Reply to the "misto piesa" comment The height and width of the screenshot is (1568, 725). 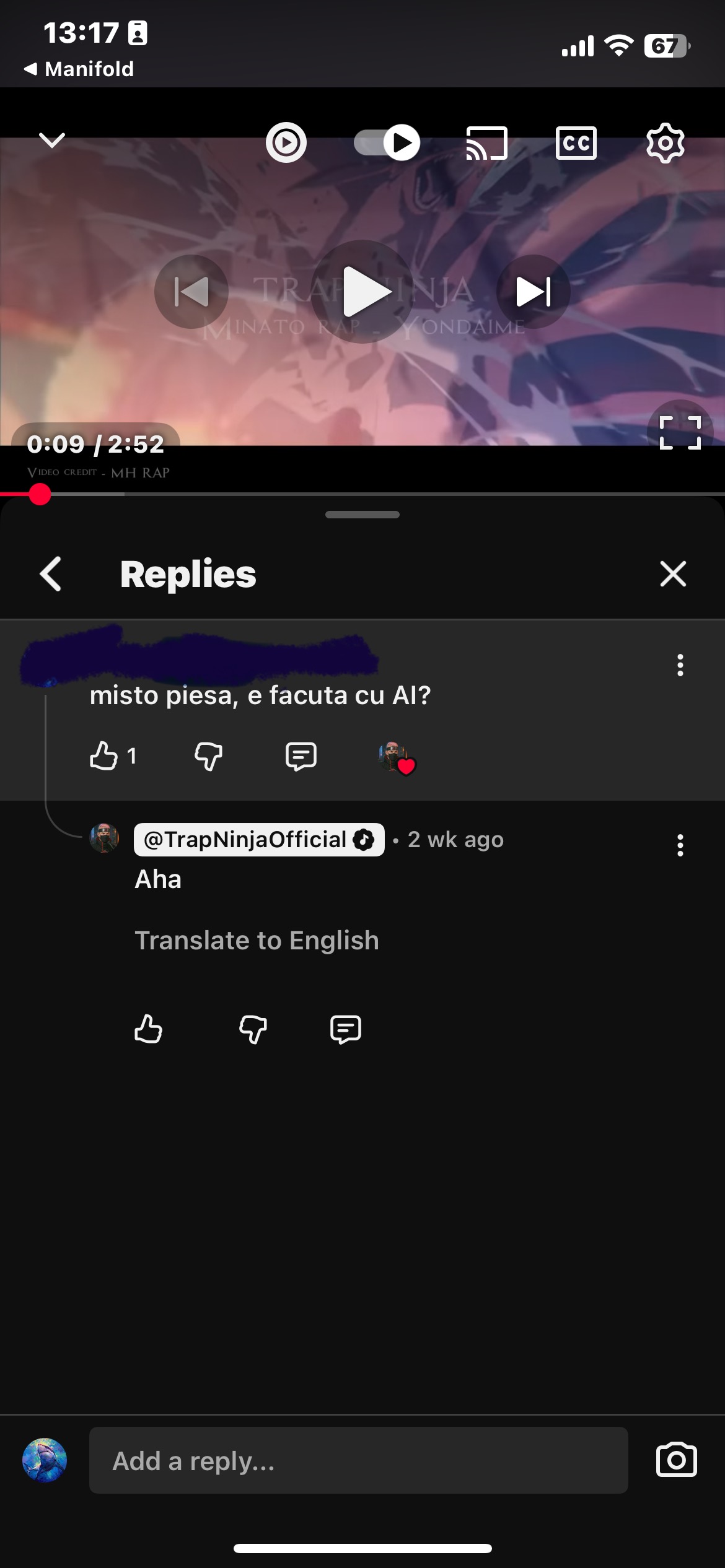click(x=301, y=756)
